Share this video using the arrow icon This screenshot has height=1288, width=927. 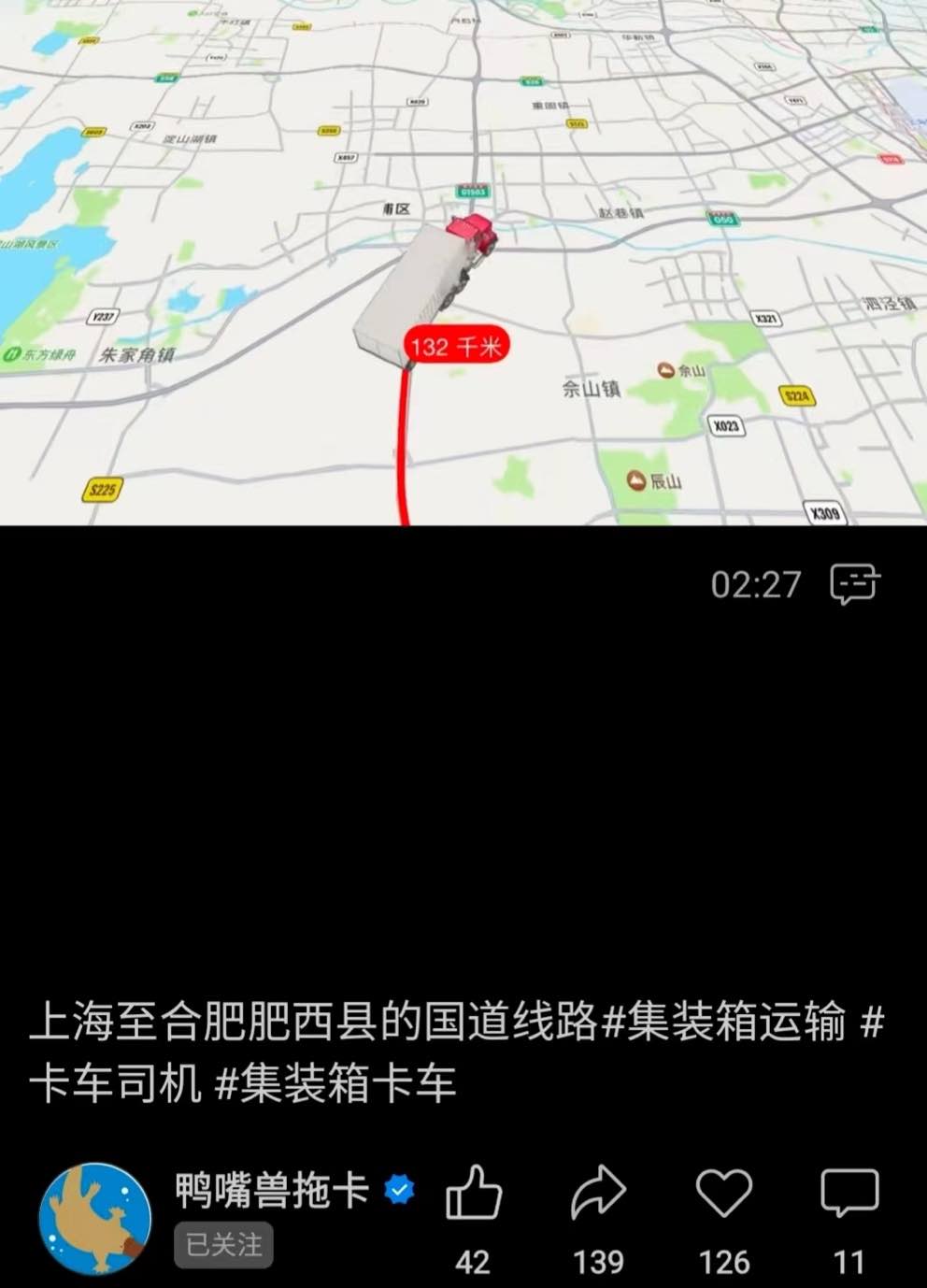coord(598,1193)
